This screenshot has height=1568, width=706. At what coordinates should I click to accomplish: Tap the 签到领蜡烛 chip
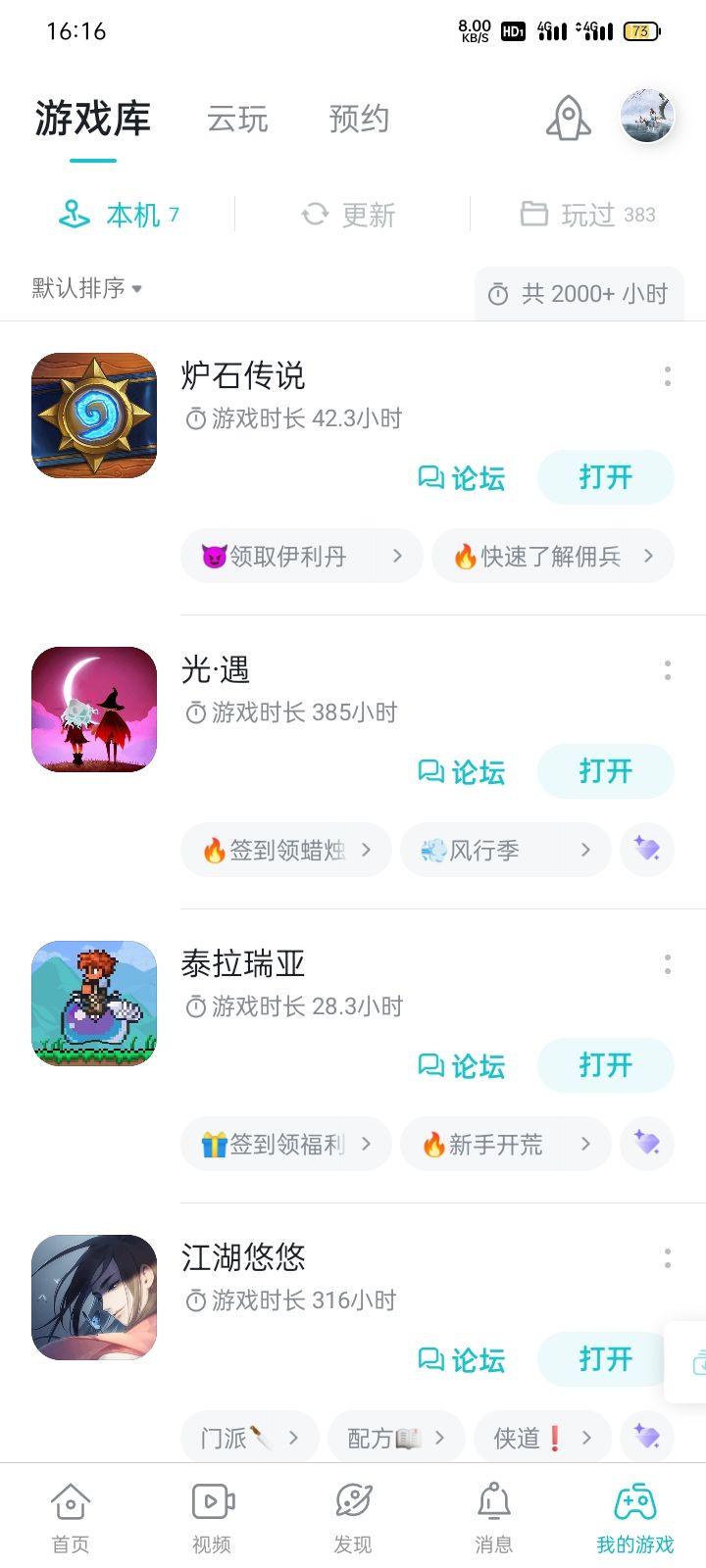tap(285, 851)
